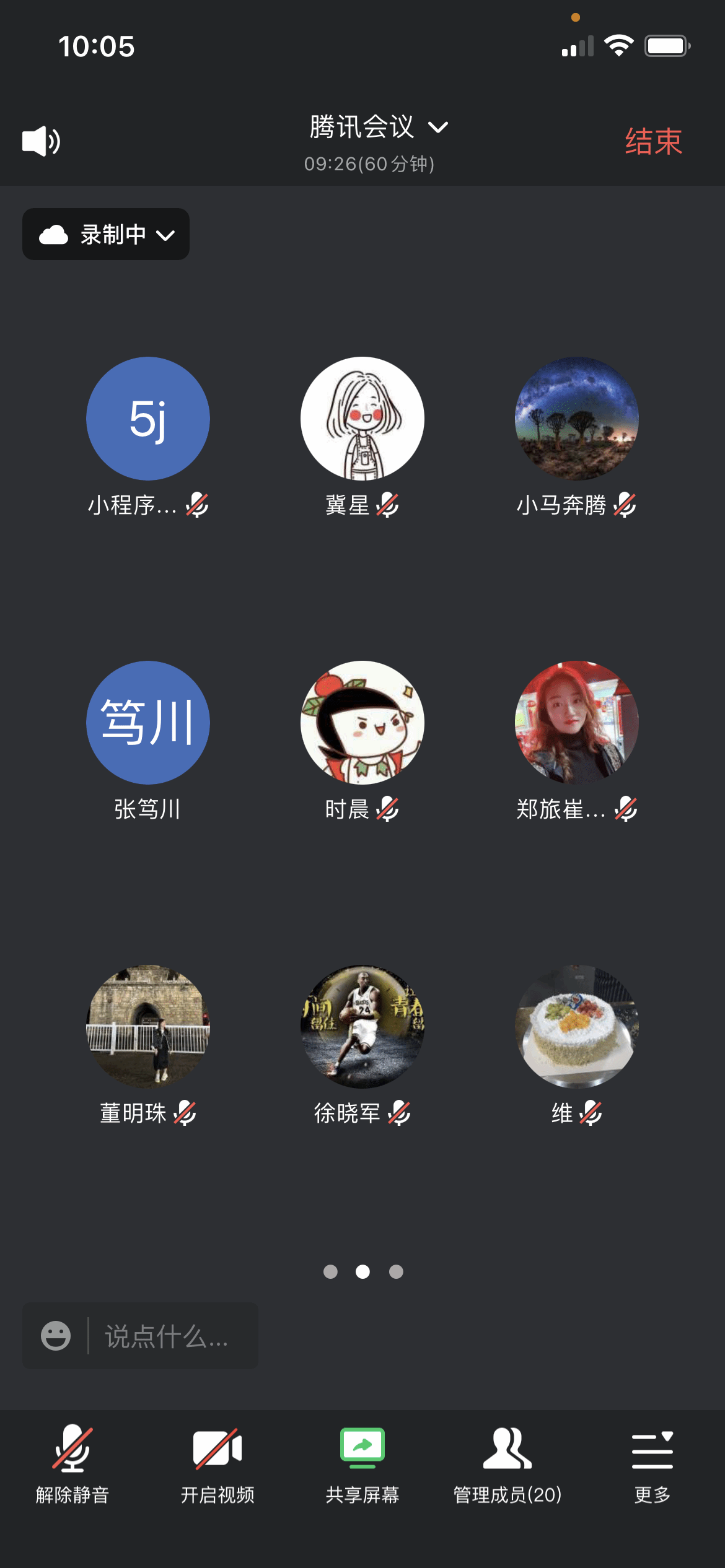Turn on camera with 开启视频
725x1568 pixels.
(x=217, y=1464)
